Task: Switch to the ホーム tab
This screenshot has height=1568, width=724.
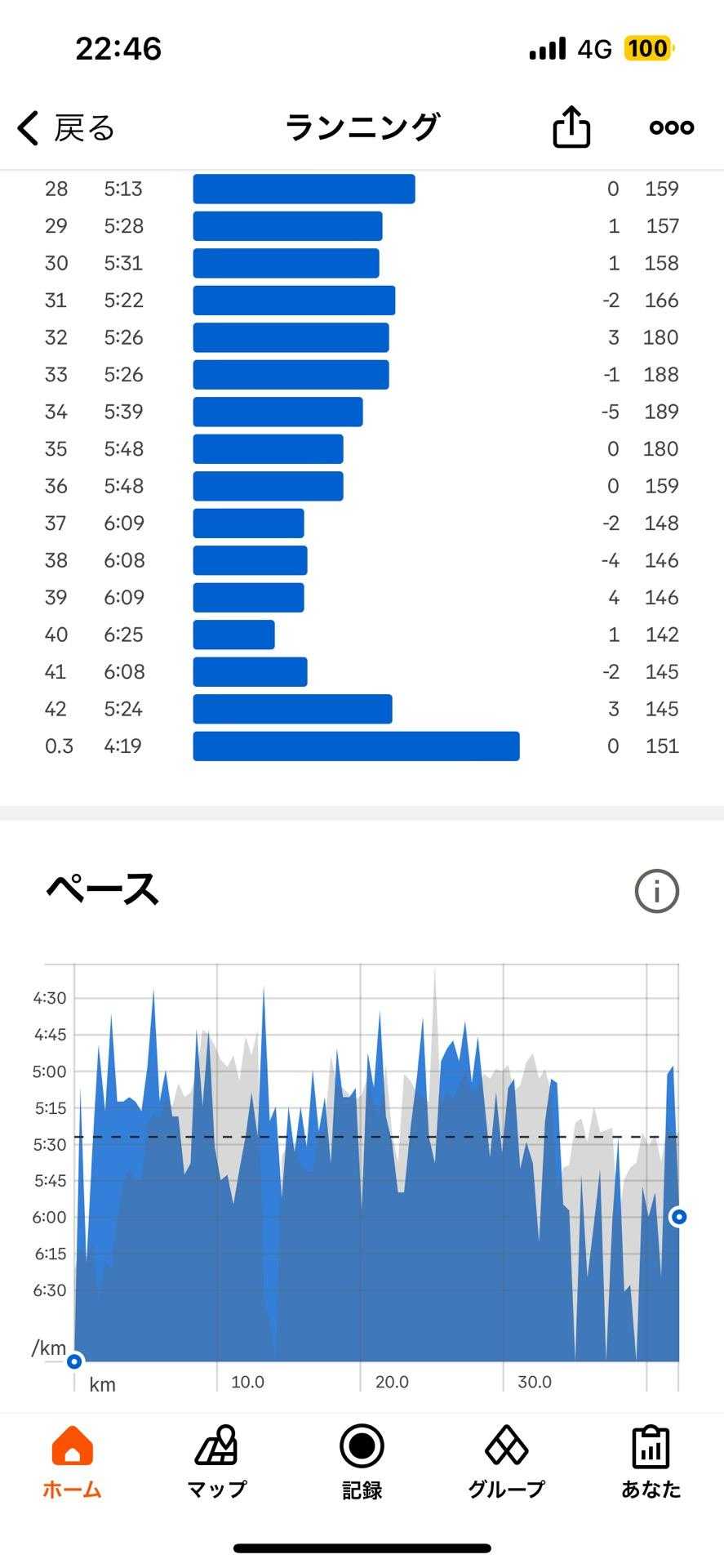Action: point(72,1463)
